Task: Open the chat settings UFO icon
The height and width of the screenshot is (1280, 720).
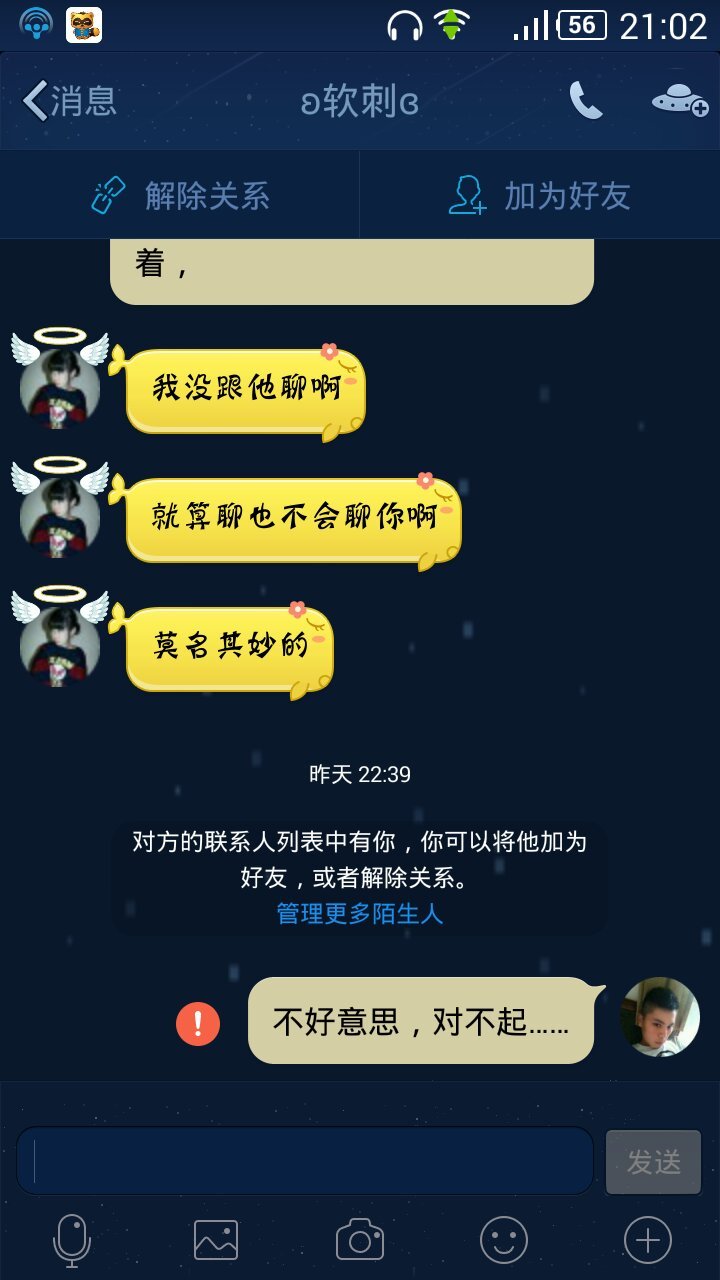Action: point(680,101)
